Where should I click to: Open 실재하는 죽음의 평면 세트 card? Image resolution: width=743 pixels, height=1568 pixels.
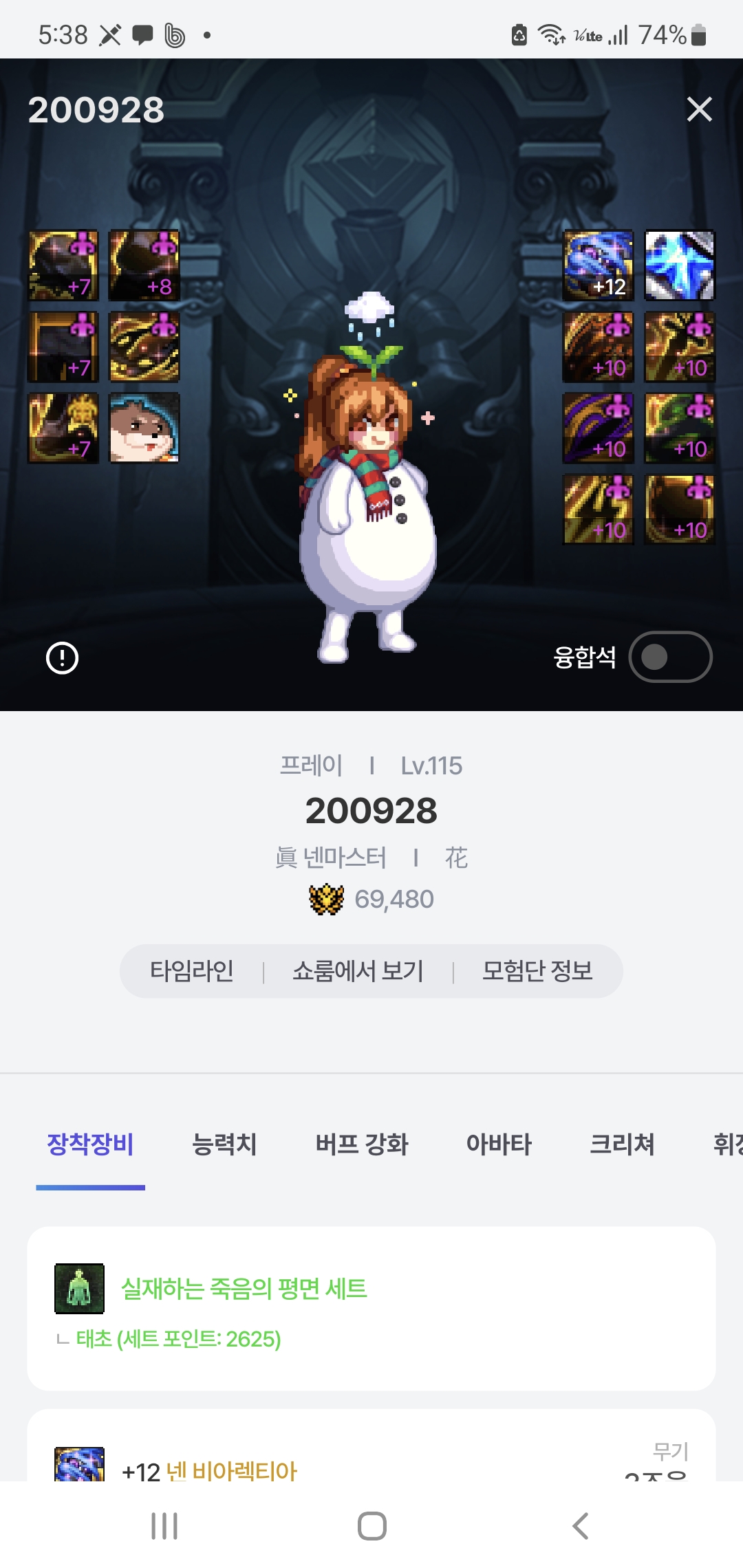coord(371,1308)
